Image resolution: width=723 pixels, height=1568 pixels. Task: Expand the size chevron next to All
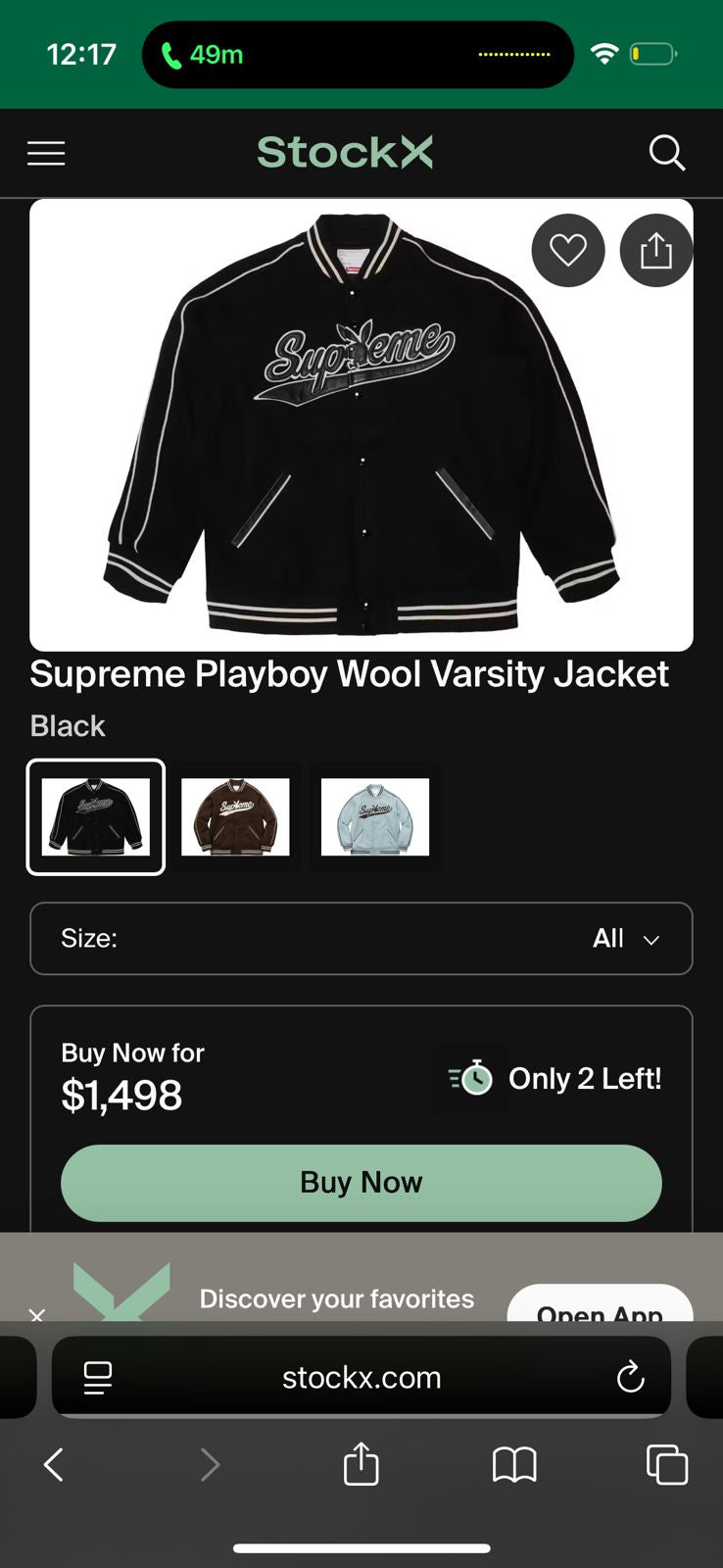651,939
